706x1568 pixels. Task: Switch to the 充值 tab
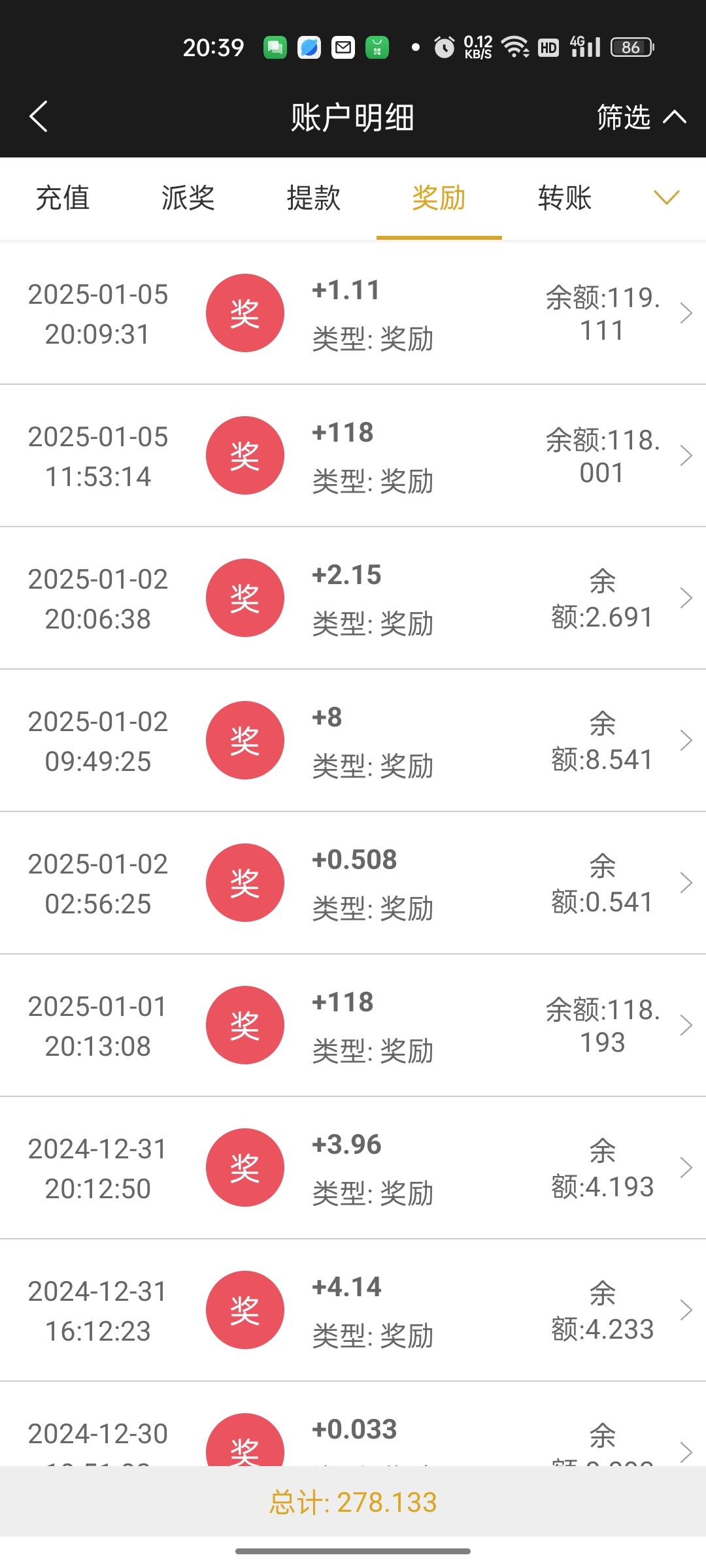pos(63,198)
